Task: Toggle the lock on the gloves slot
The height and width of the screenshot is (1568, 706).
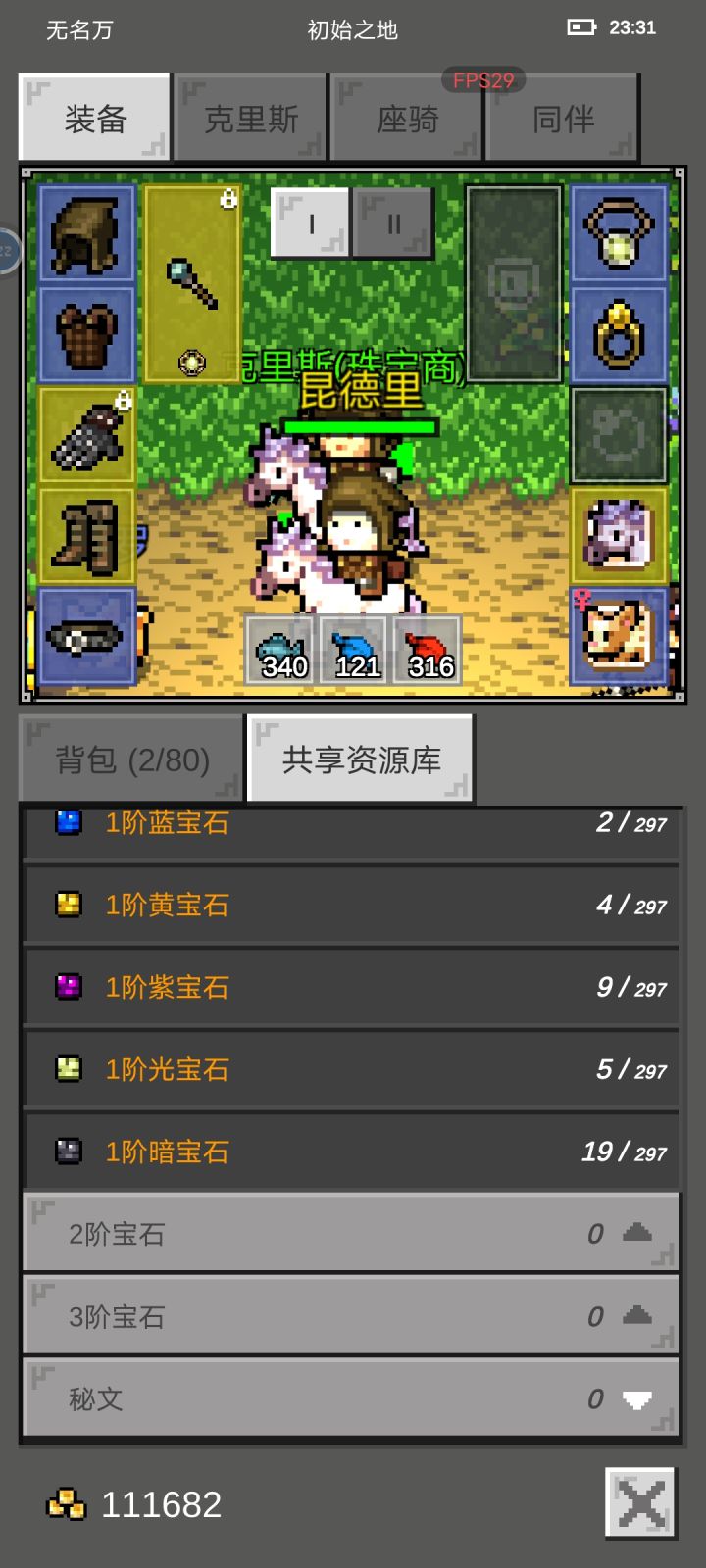Action: (123, 399)
